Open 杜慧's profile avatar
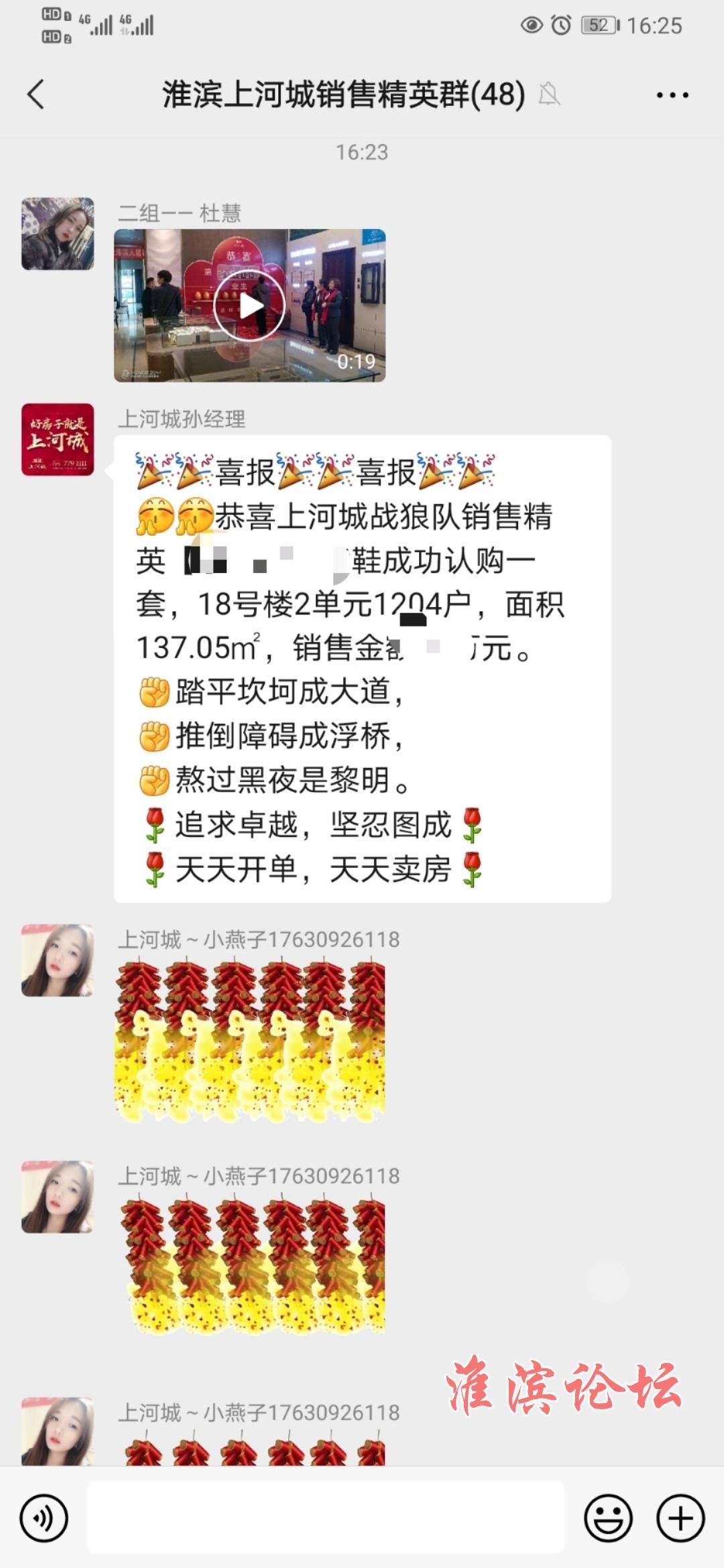 pos(58,234)
